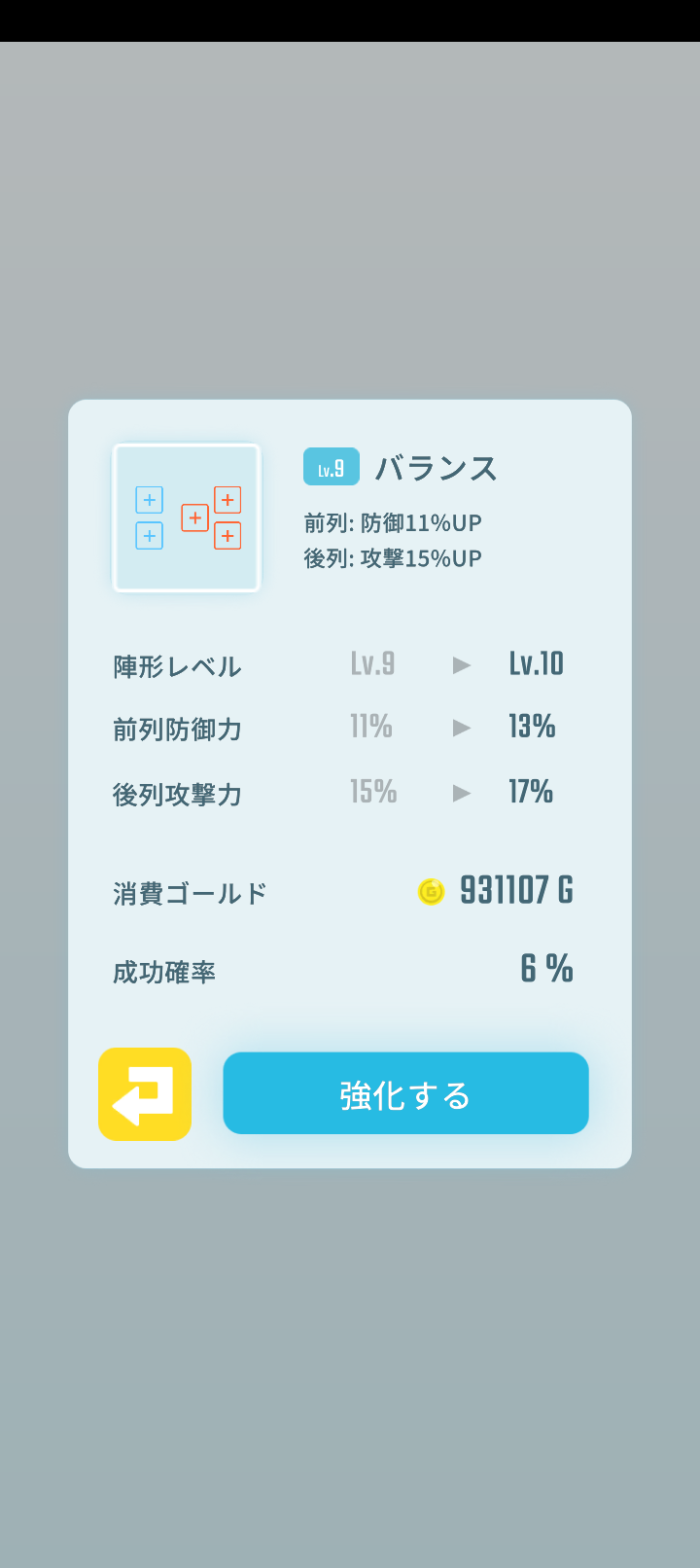Select the formation diagram thumbnail
The width and height of the screenshot is (700, 1568).
(187, 517)
